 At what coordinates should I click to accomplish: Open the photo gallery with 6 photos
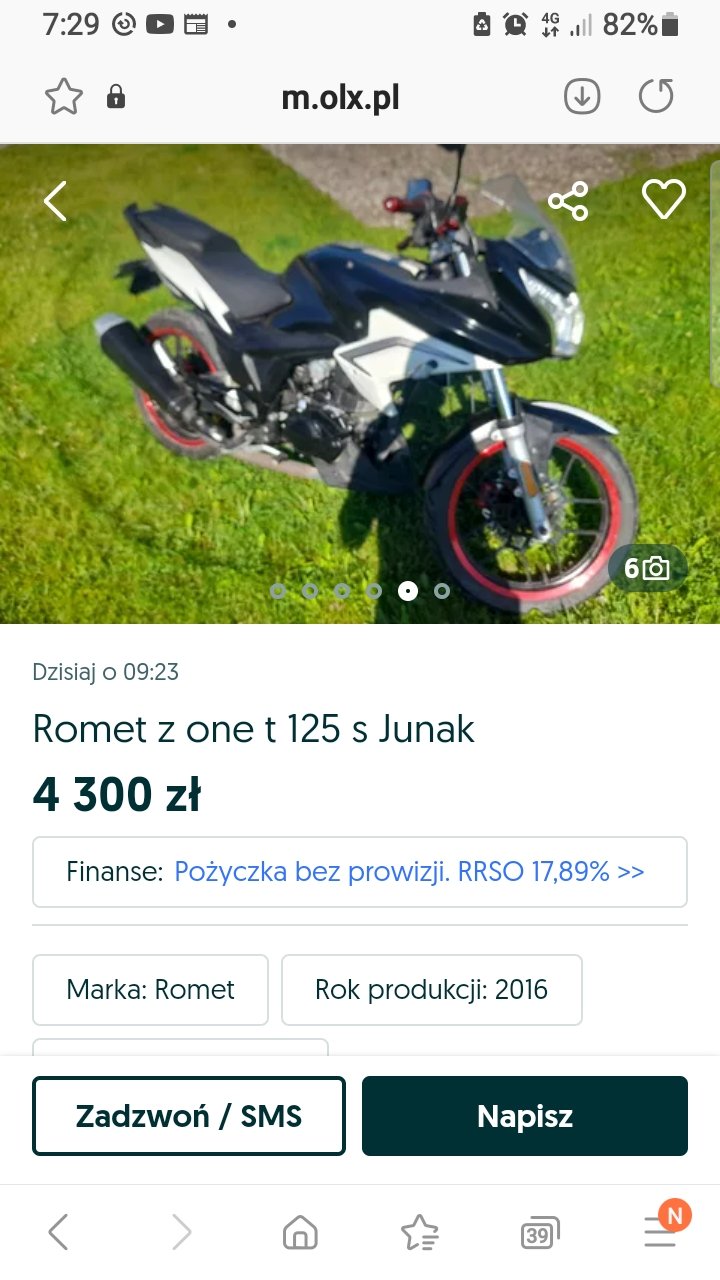pos(647,568)
